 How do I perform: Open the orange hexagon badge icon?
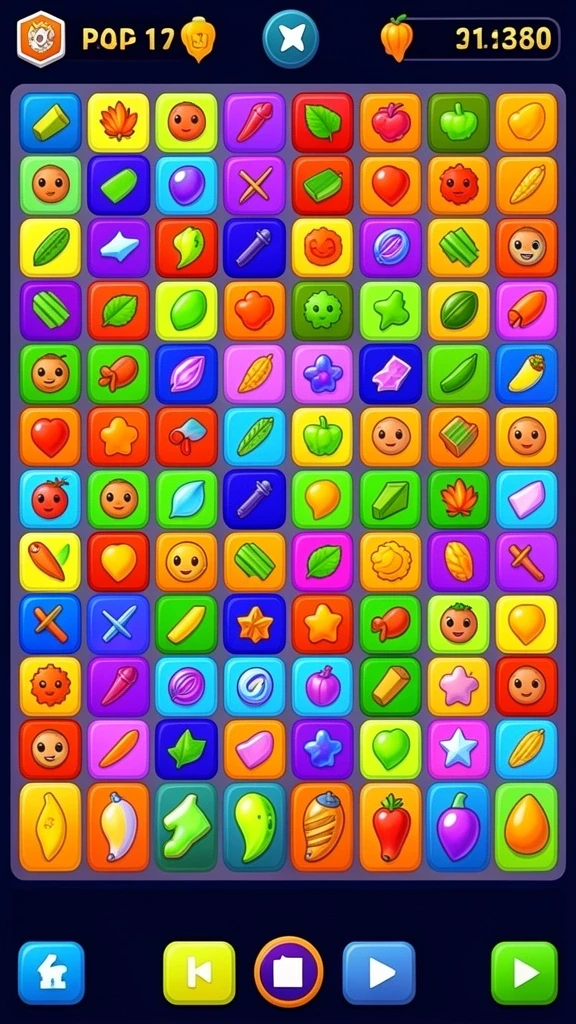40,39
